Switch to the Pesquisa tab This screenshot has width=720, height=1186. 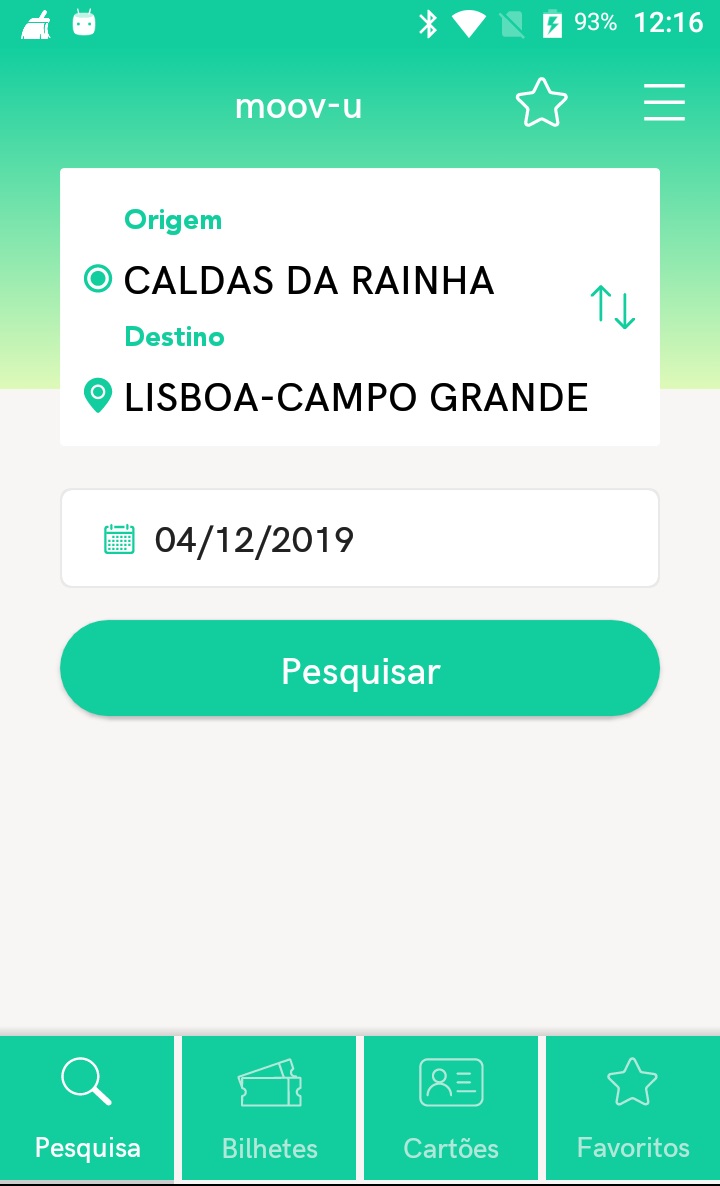click(88, 1108)
